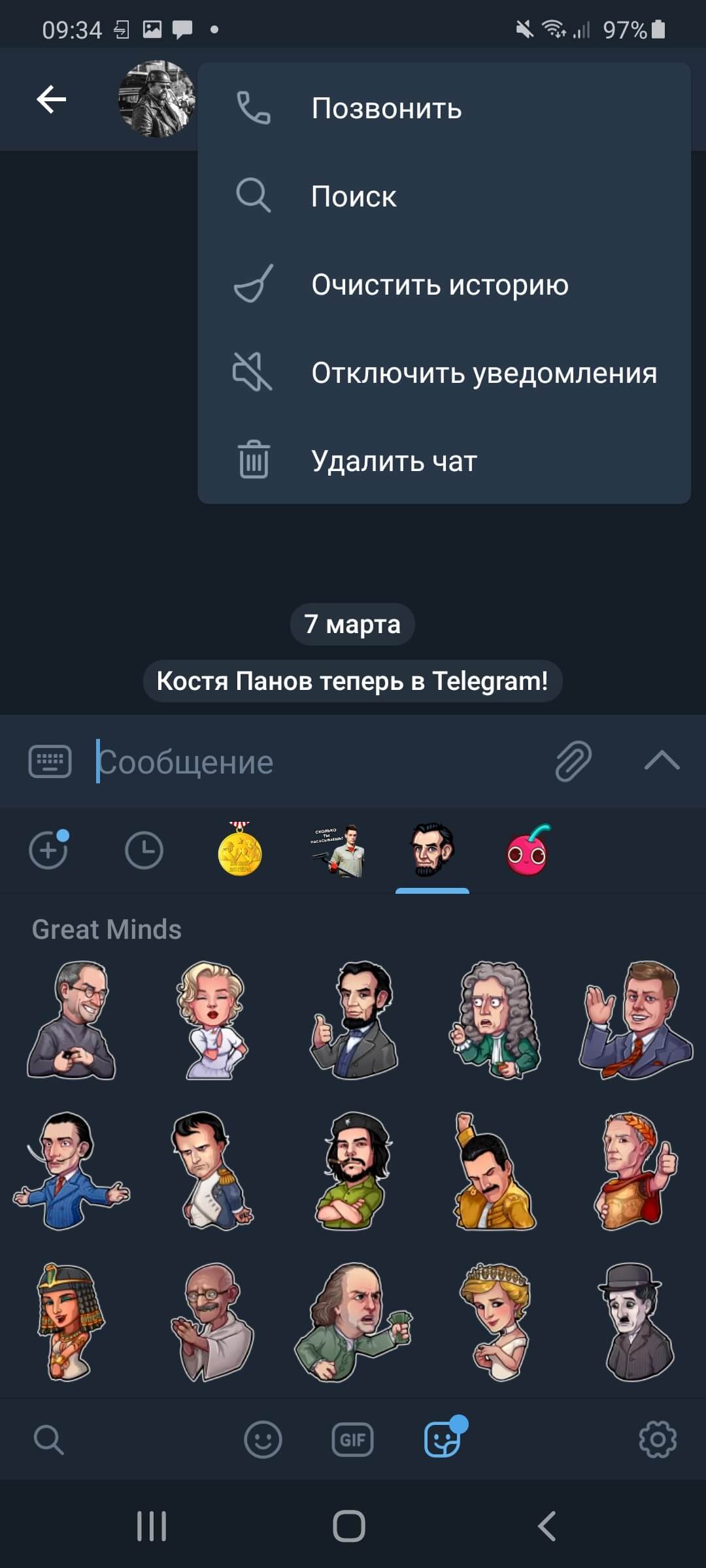Choose Очистить историю option
706x1568 pixels.
pos(439,285)
